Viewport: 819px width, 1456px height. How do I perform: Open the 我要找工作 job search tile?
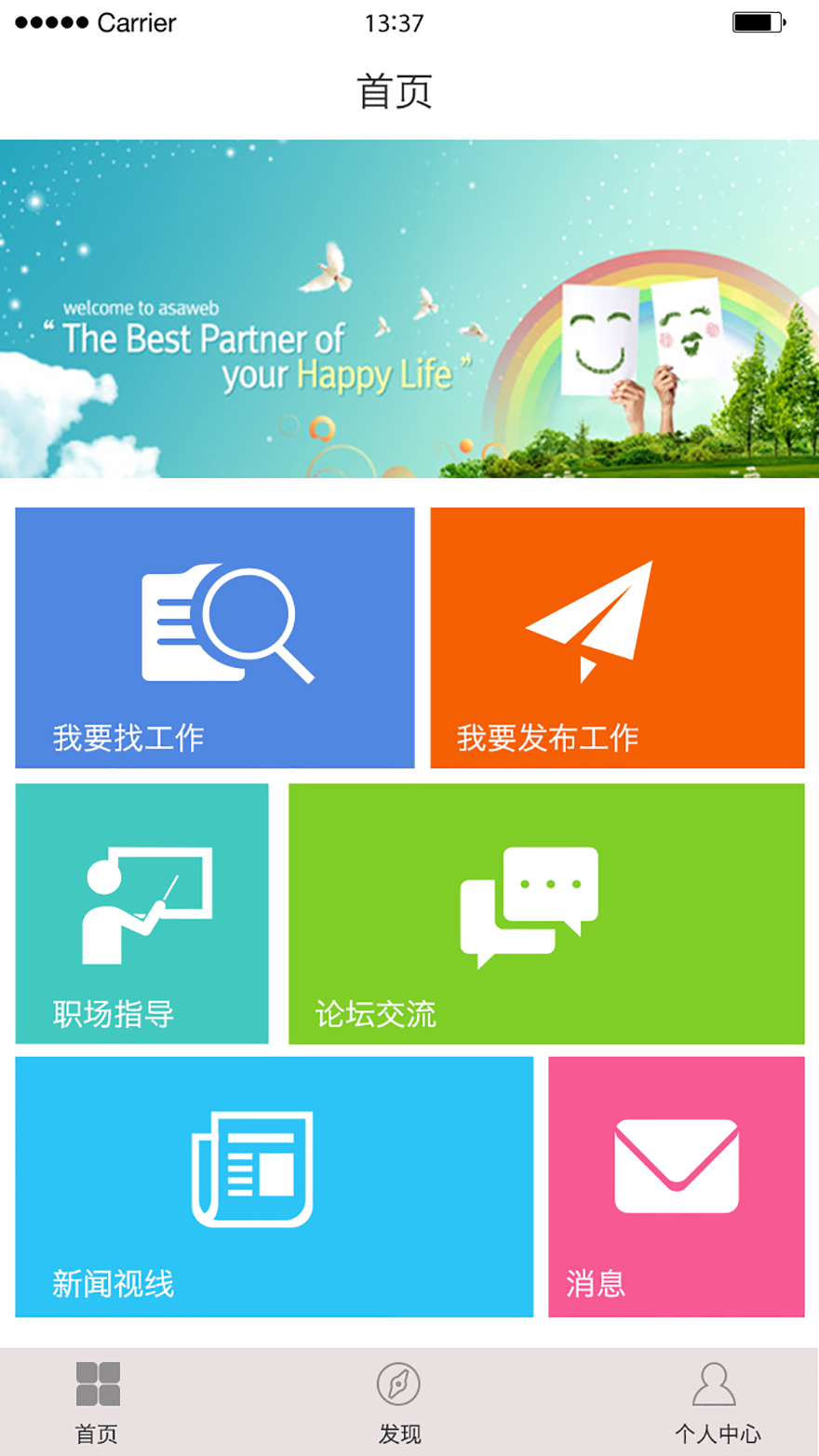214,637
